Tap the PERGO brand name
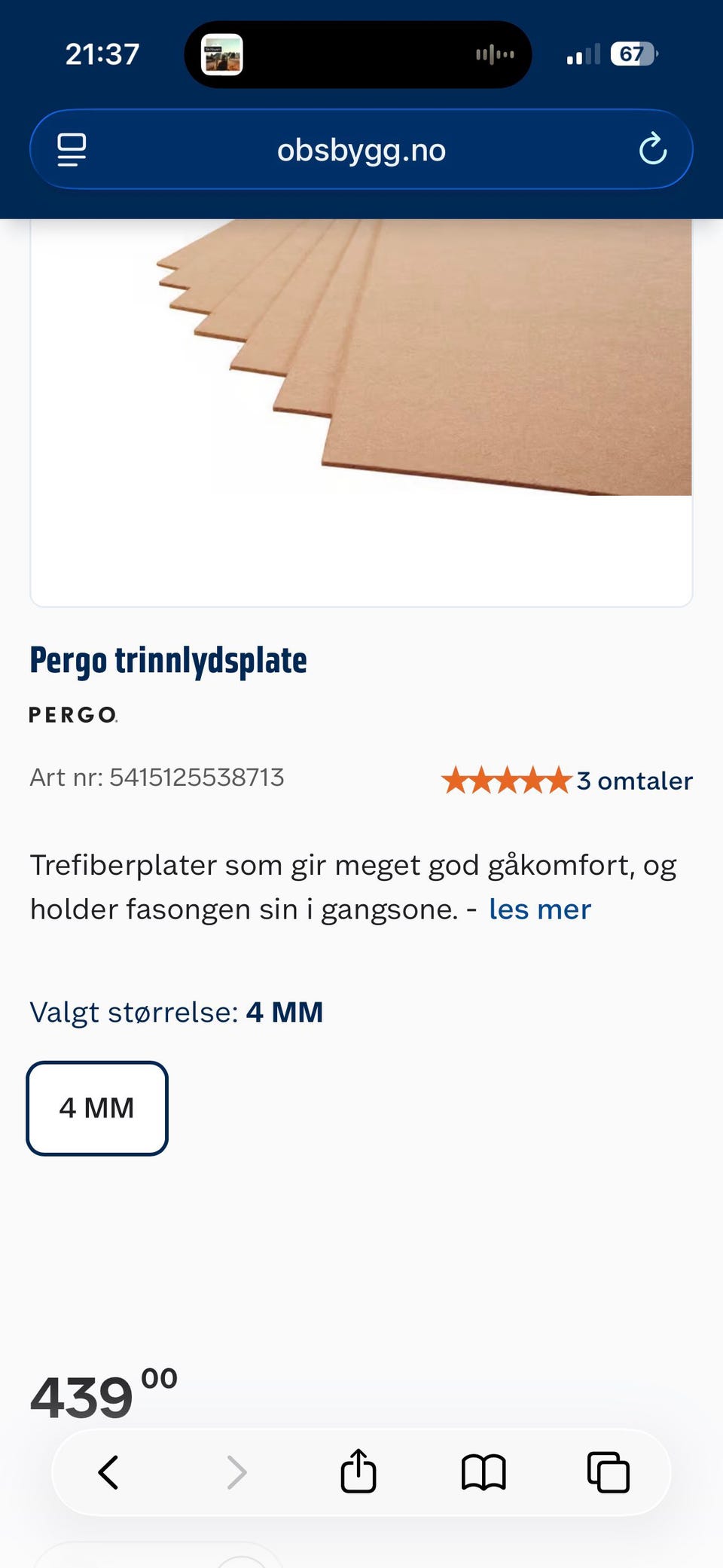The image size is (723, 1568). coord(72,714)
